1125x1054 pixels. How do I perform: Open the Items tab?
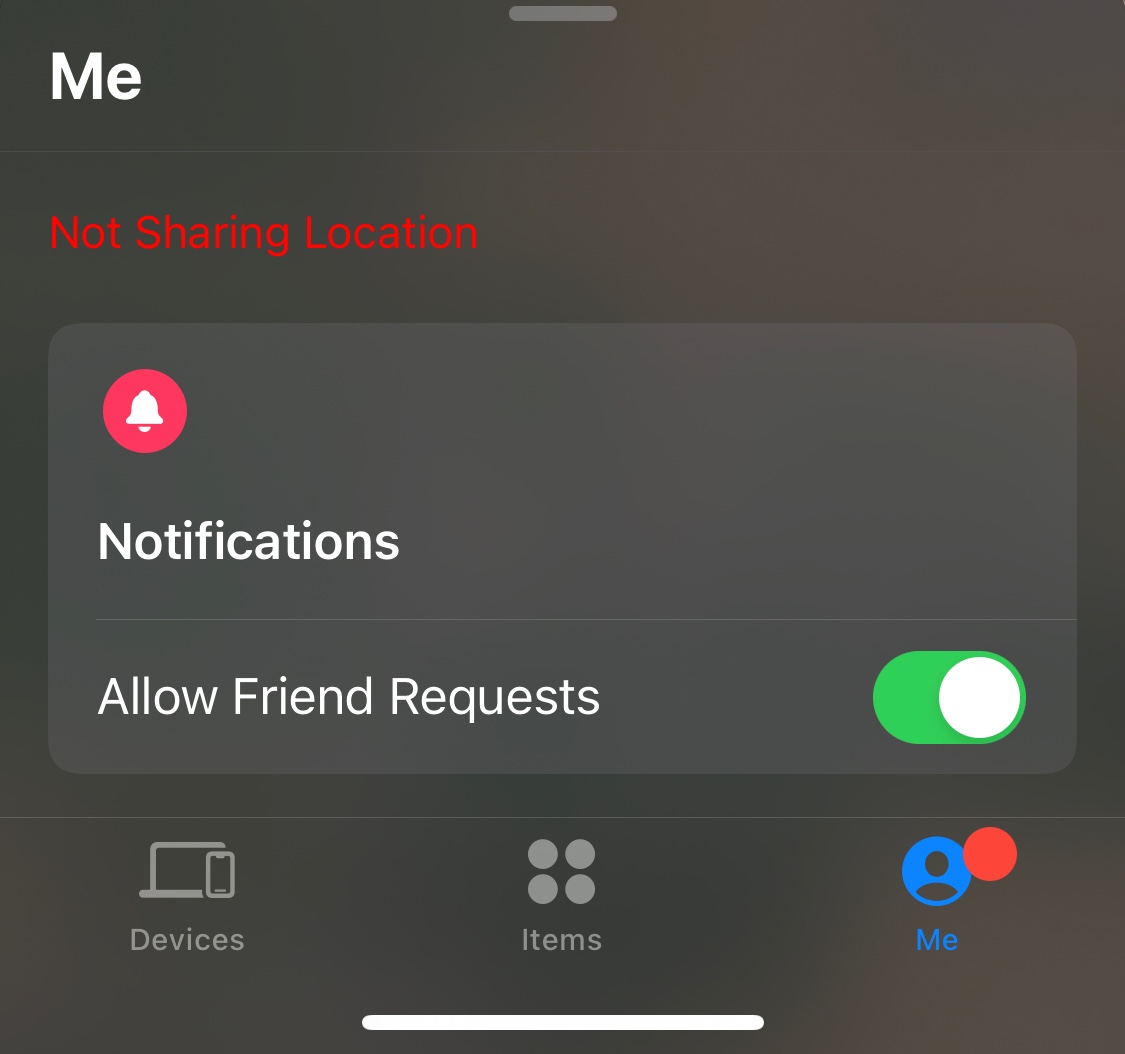coord(561,893)
